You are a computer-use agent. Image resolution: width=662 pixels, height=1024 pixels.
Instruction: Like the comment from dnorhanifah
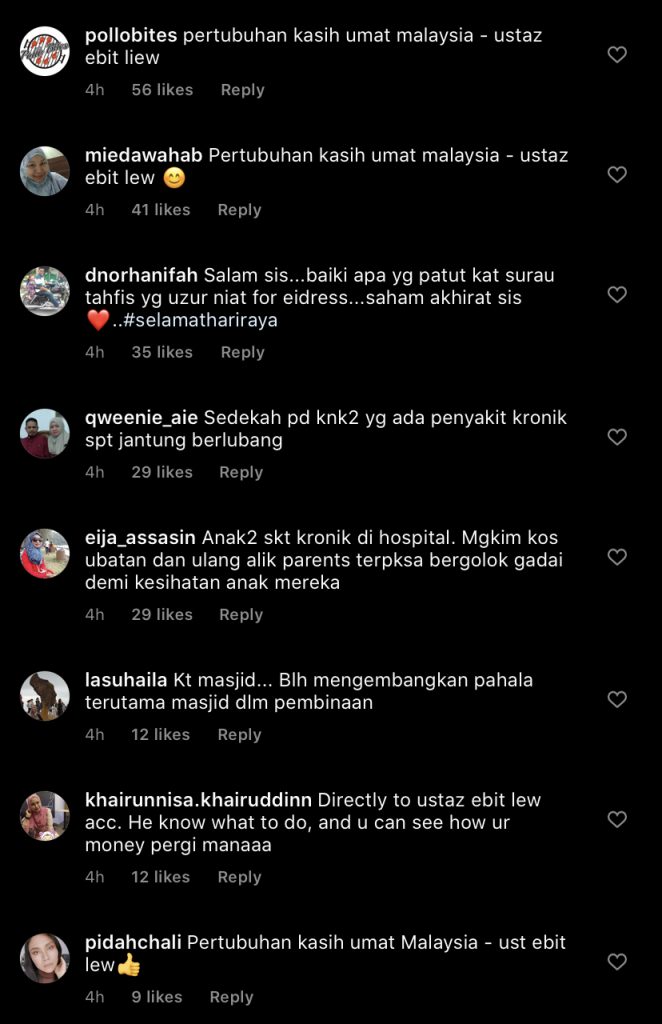point(617,295)
